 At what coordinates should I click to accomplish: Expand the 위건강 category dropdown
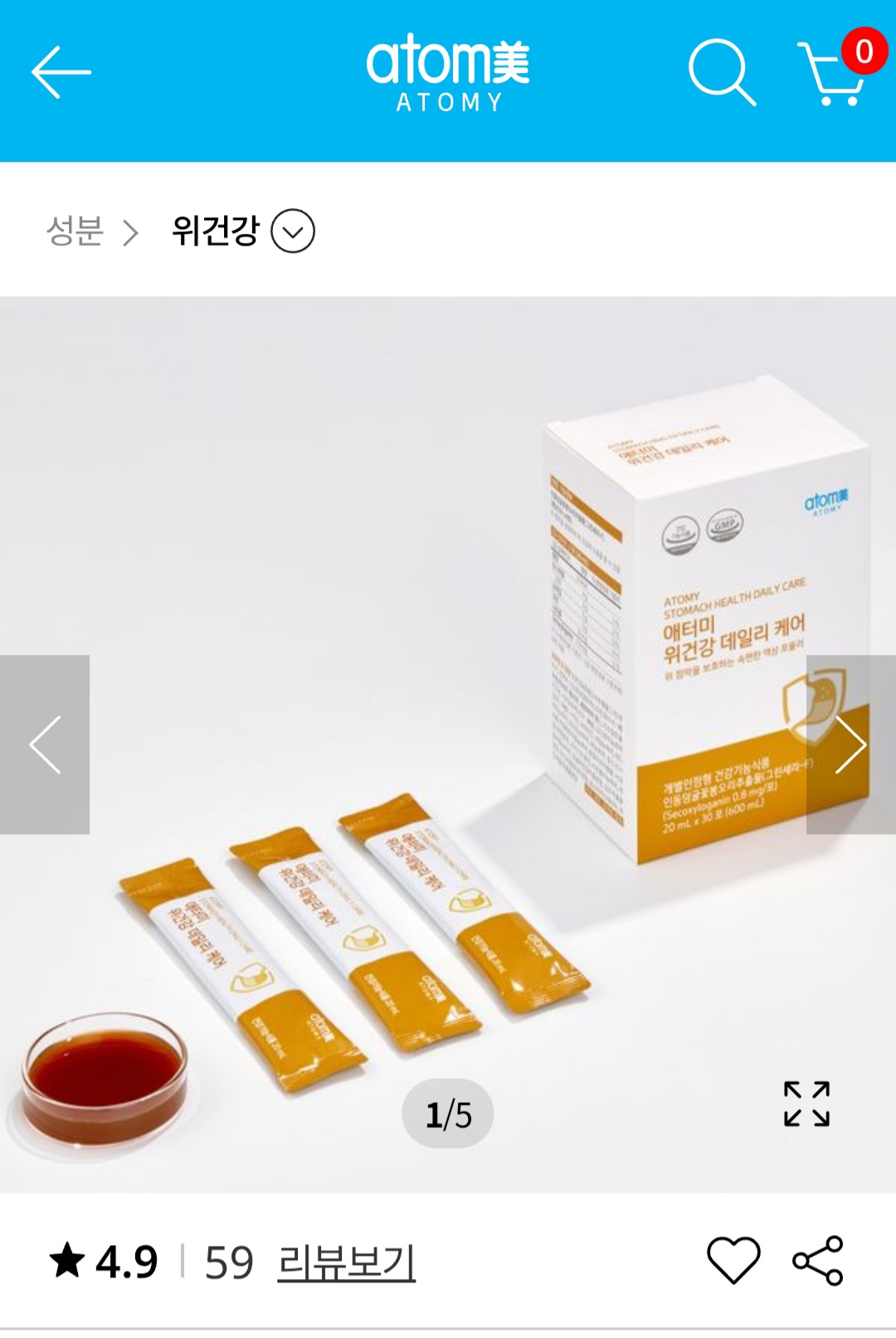[x=293, y=231]
